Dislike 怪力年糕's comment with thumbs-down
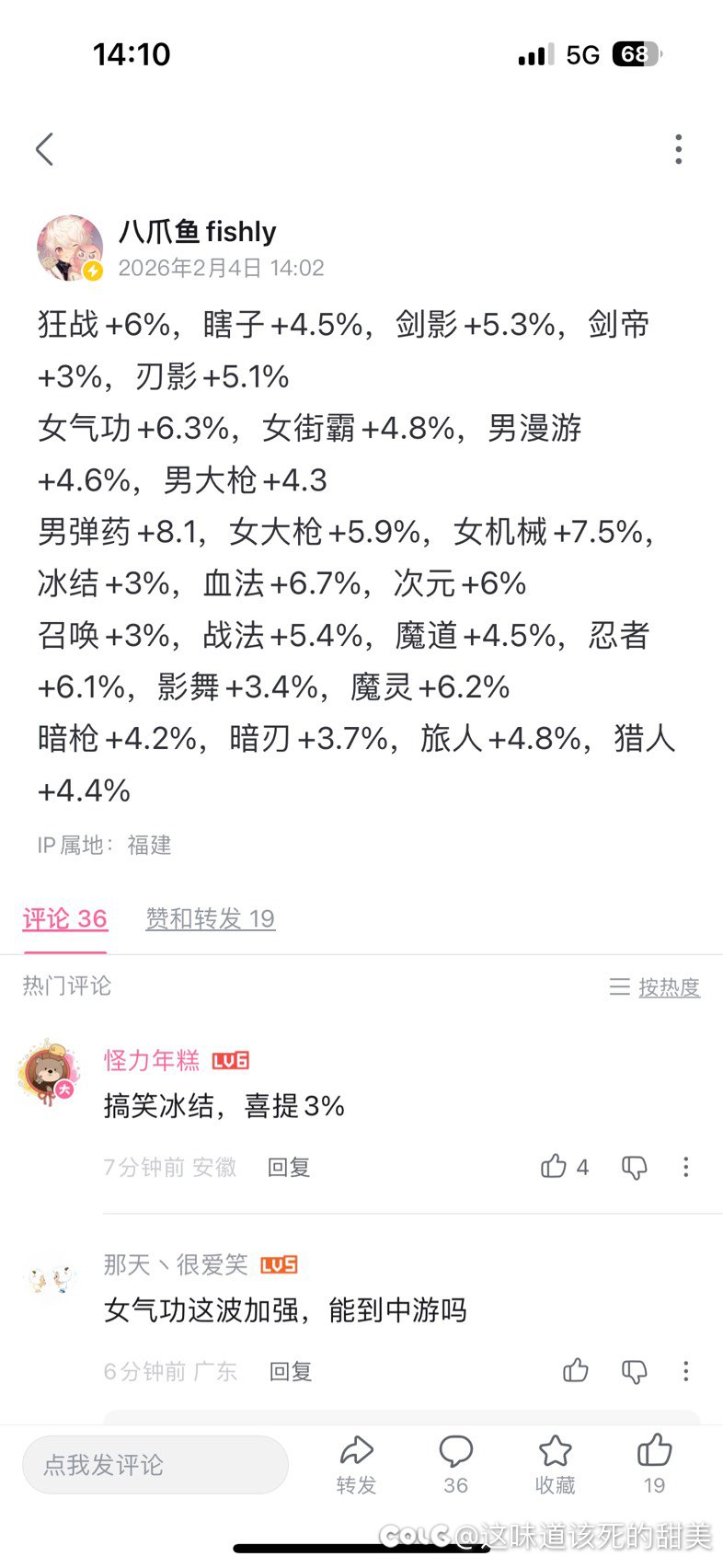This screenshot has width=723, height=1568. pyautogui.click(x=635, y=1166)
